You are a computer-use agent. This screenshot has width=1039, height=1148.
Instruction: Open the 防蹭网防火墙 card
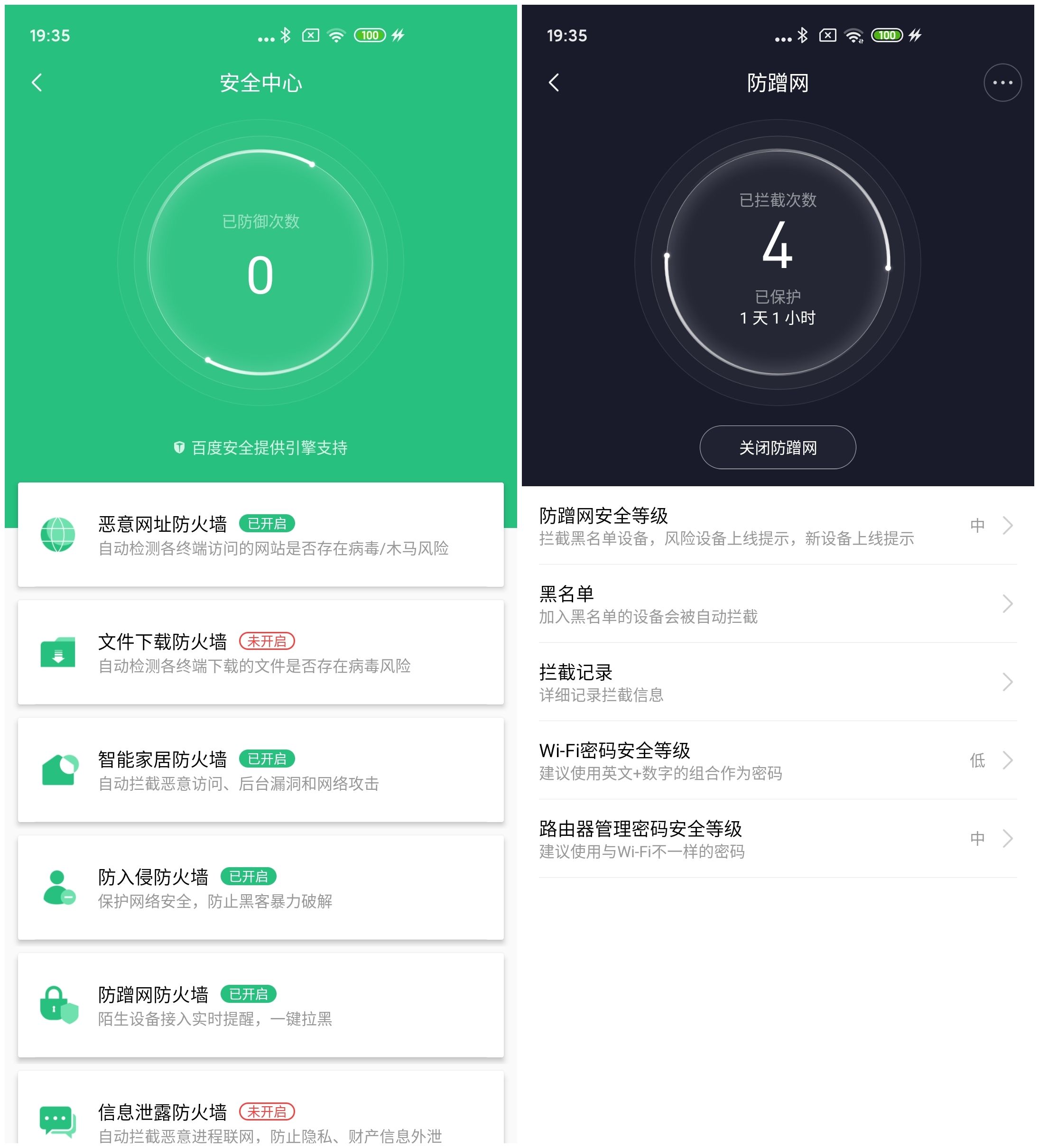(x=260, y=1006)
